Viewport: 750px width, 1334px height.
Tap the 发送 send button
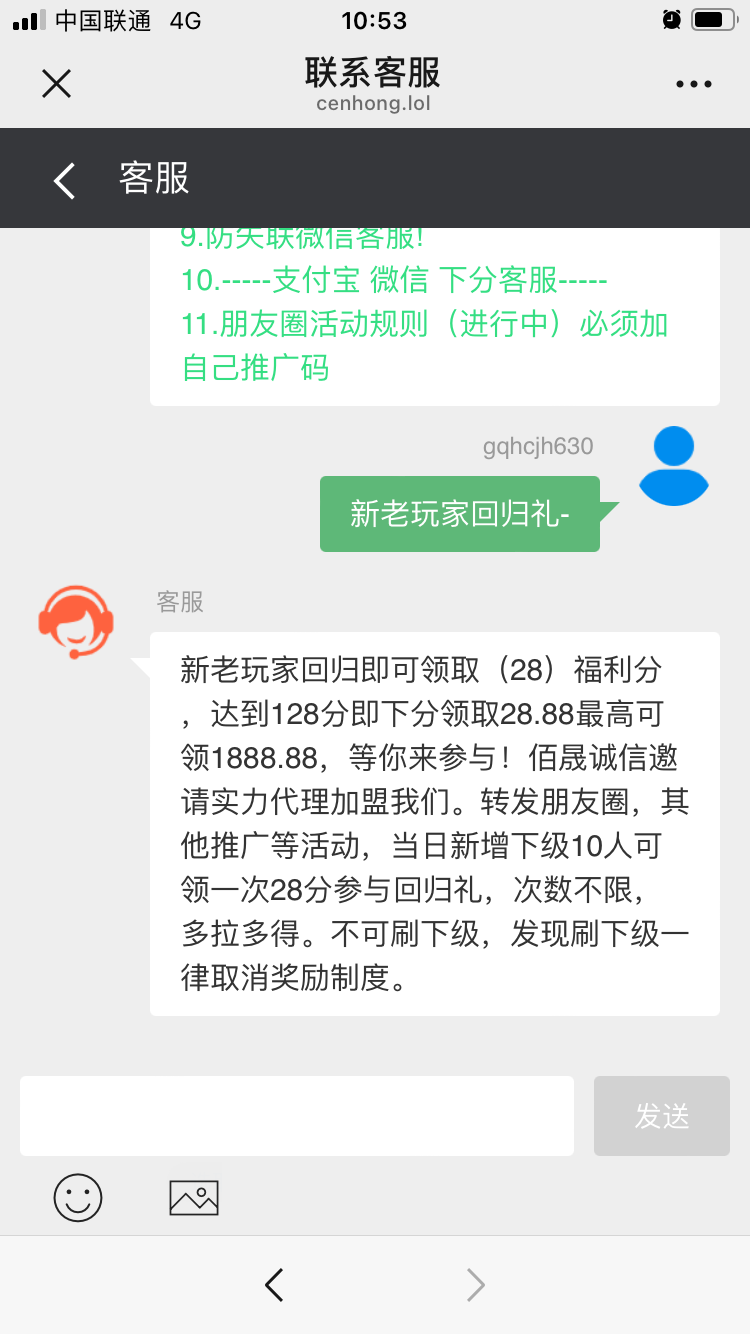pyautogui.click(x=661, y=1116)
